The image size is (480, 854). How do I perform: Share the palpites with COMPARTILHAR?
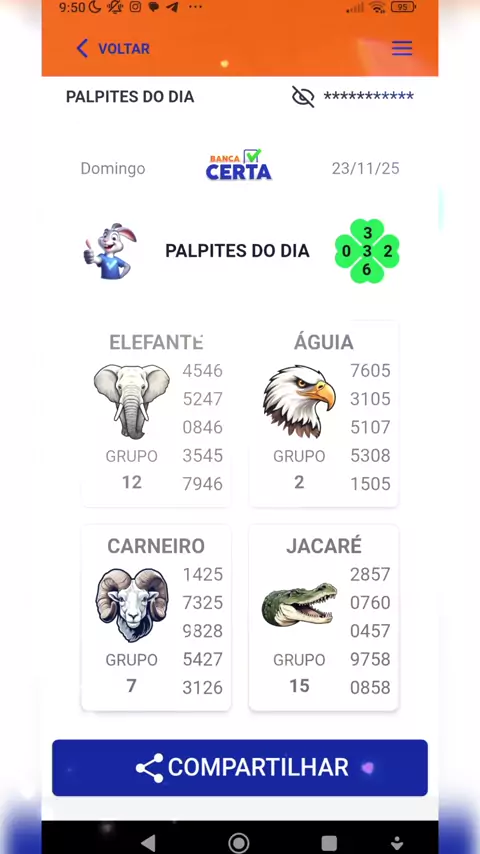(x=240, y=767)
